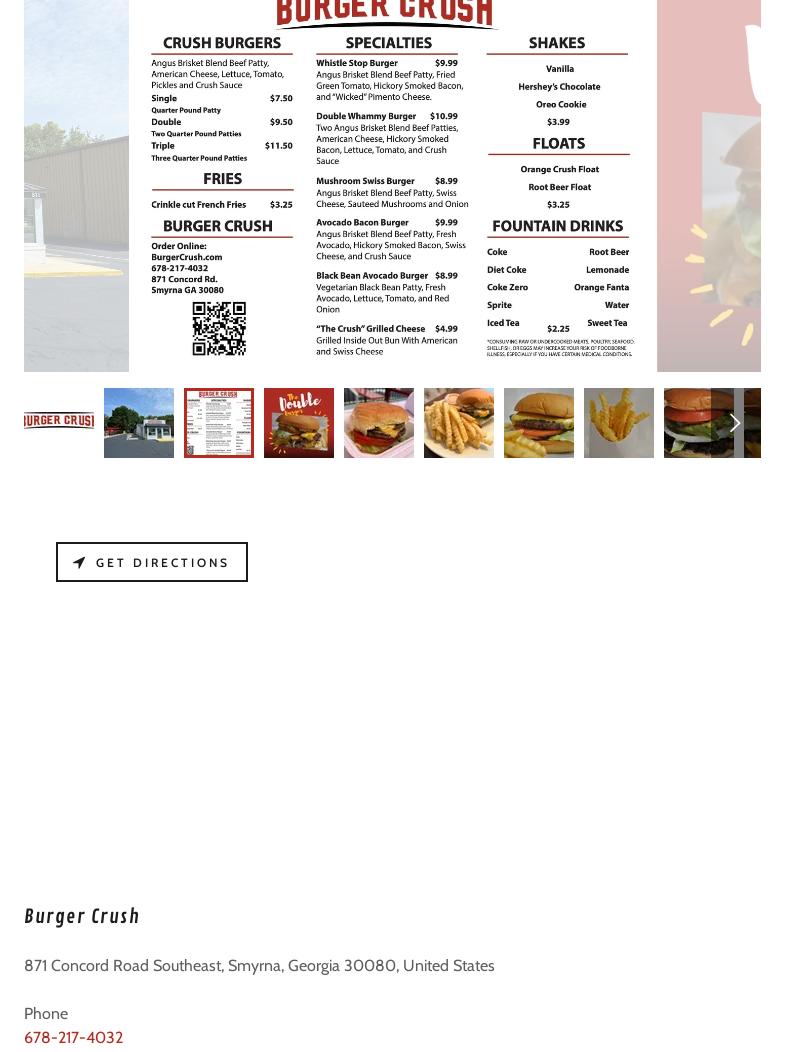Open the Burger Crush logo thumbnail
785x1052 pixels.
[59, 422]
